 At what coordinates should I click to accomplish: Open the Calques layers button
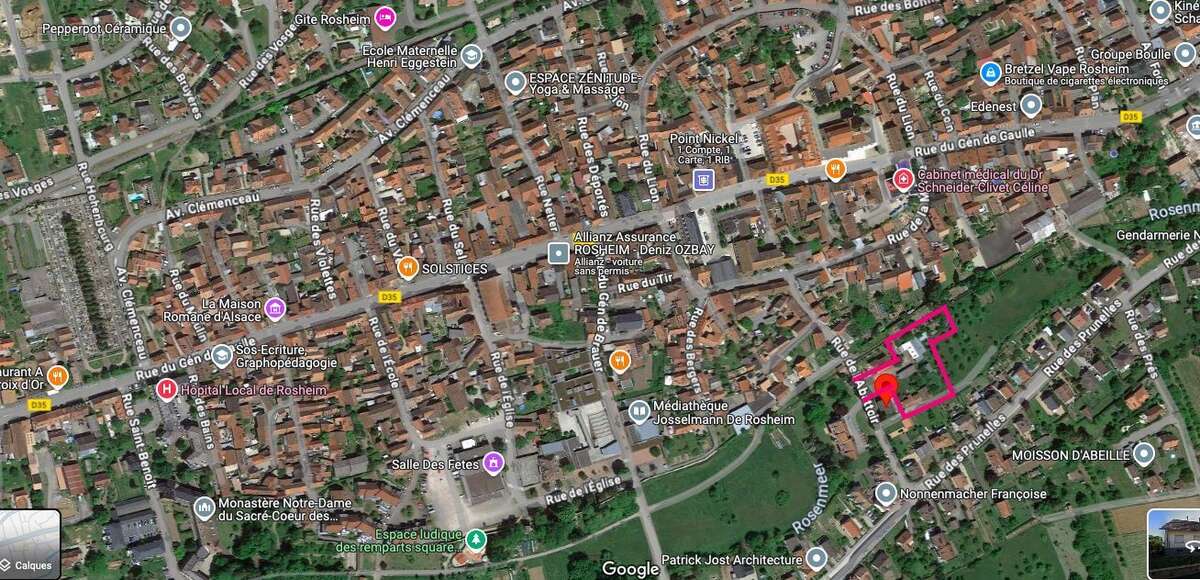30,544
